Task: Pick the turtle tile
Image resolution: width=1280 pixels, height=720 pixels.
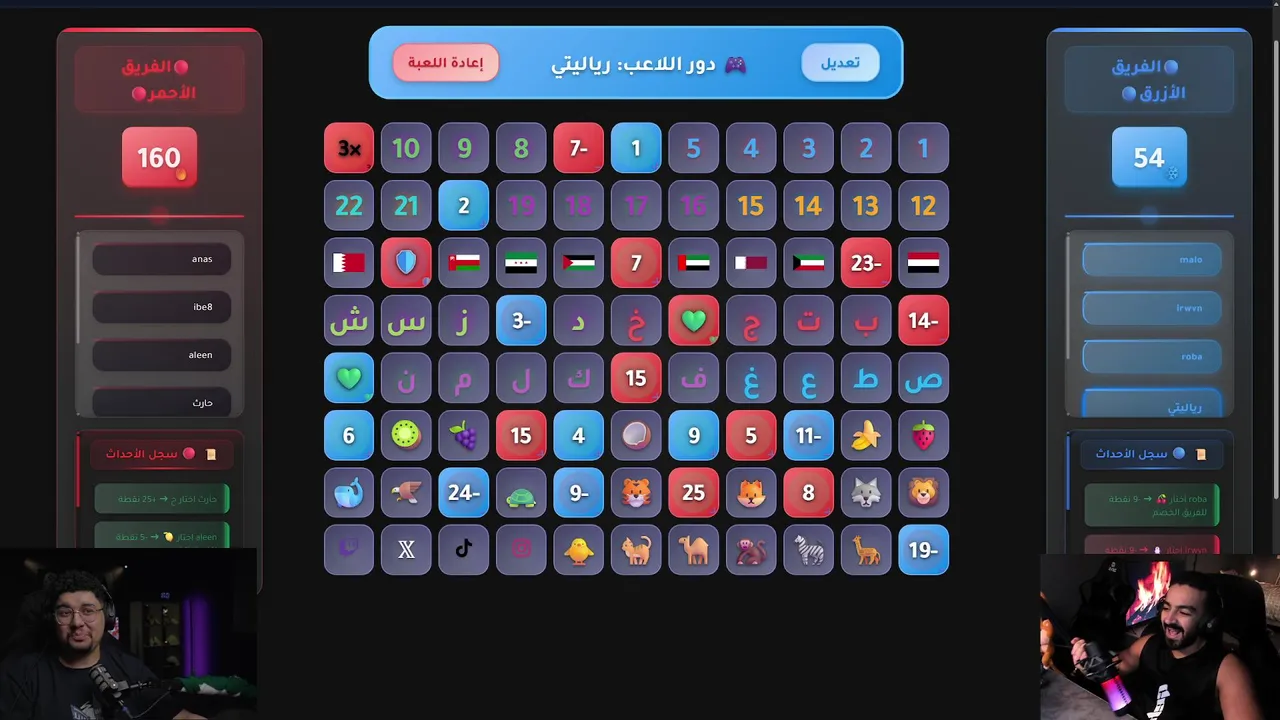Action: [x=521, y=493]
